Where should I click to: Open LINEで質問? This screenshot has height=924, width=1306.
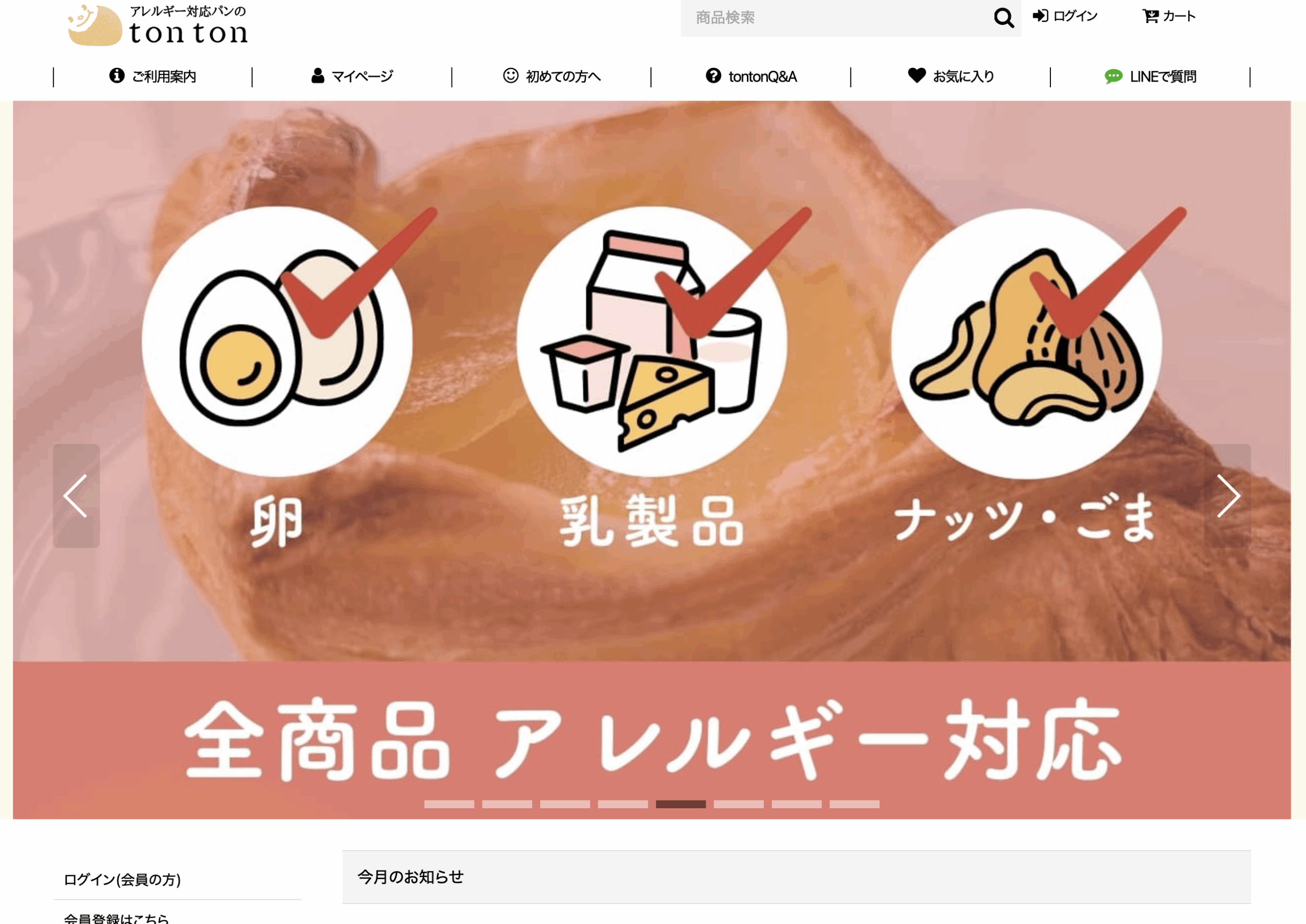pos(1150,76)
